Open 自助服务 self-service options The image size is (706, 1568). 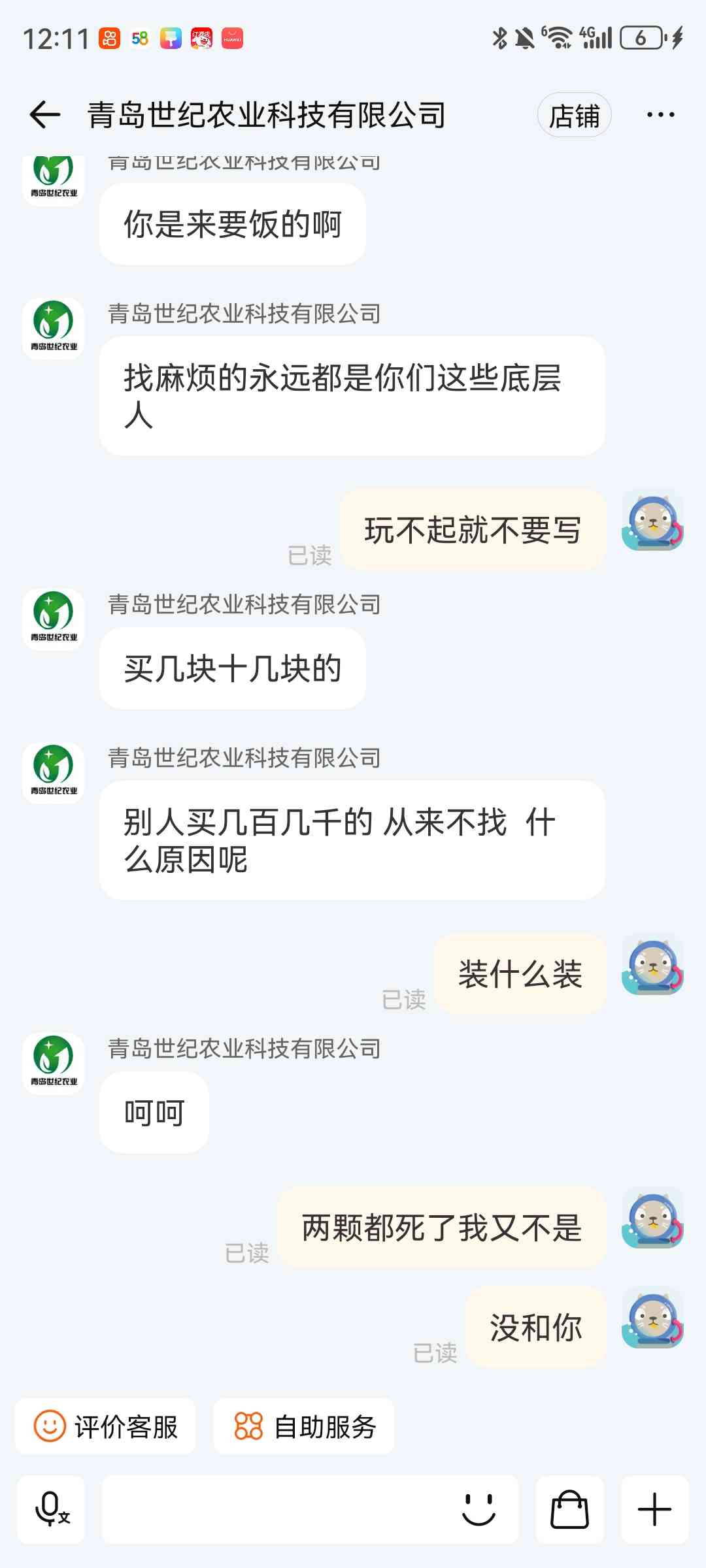(305, 1427)
